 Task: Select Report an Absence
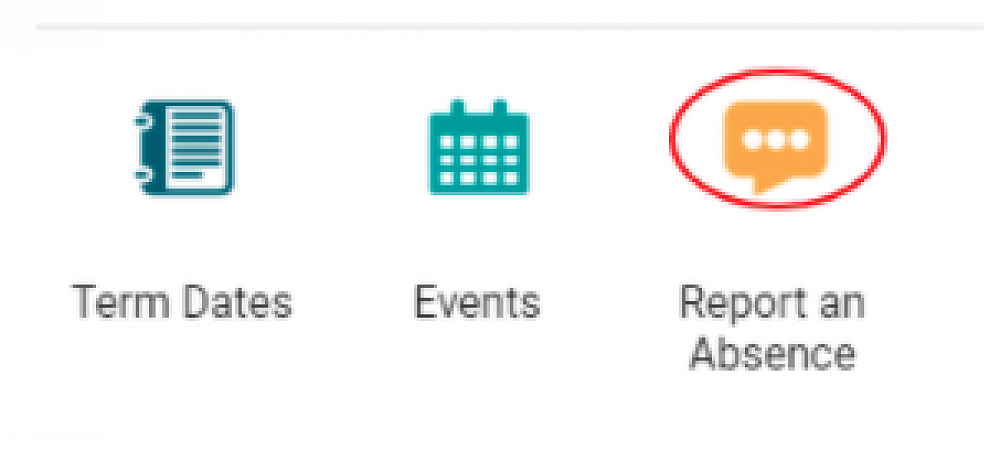777,140
